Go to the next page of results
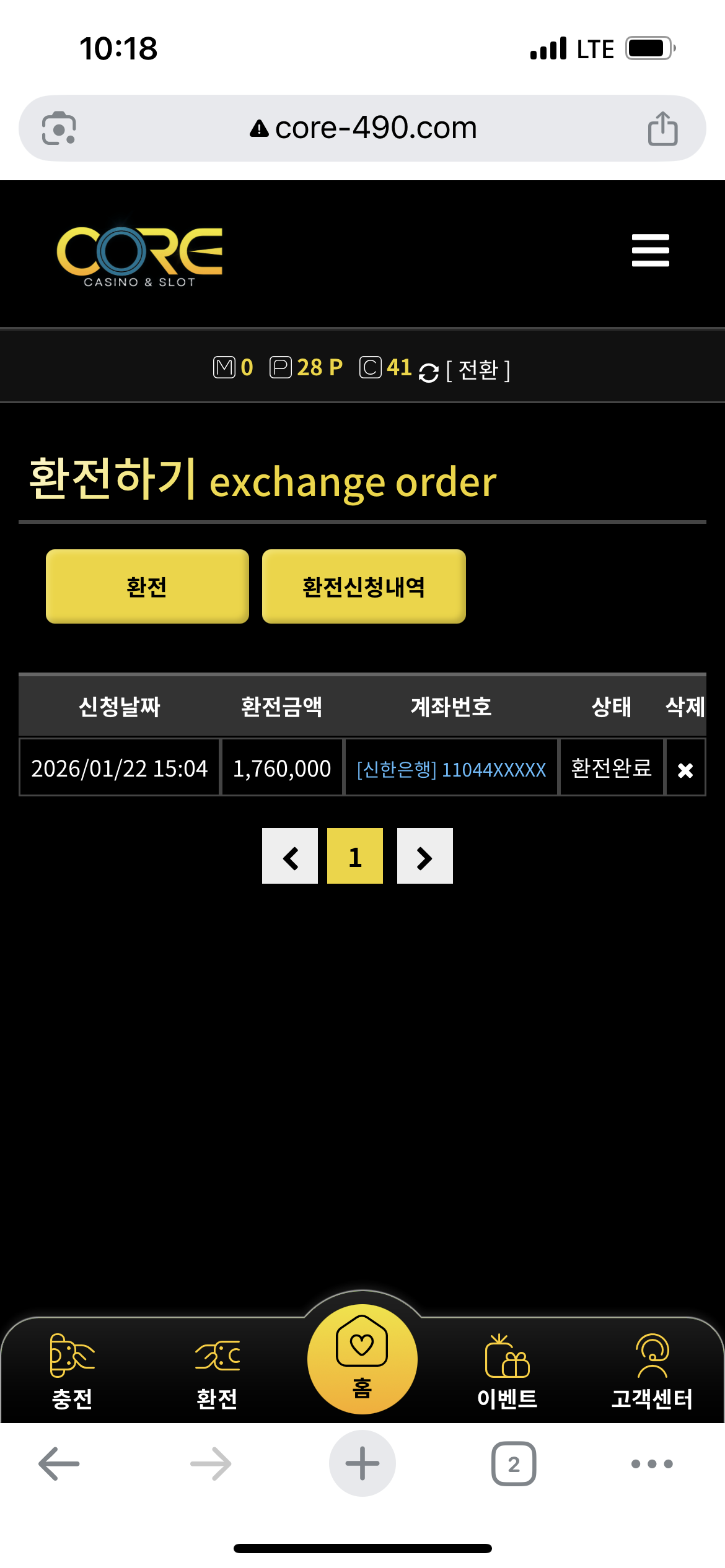Viewport: 725px width, 1568px height. 425,856
